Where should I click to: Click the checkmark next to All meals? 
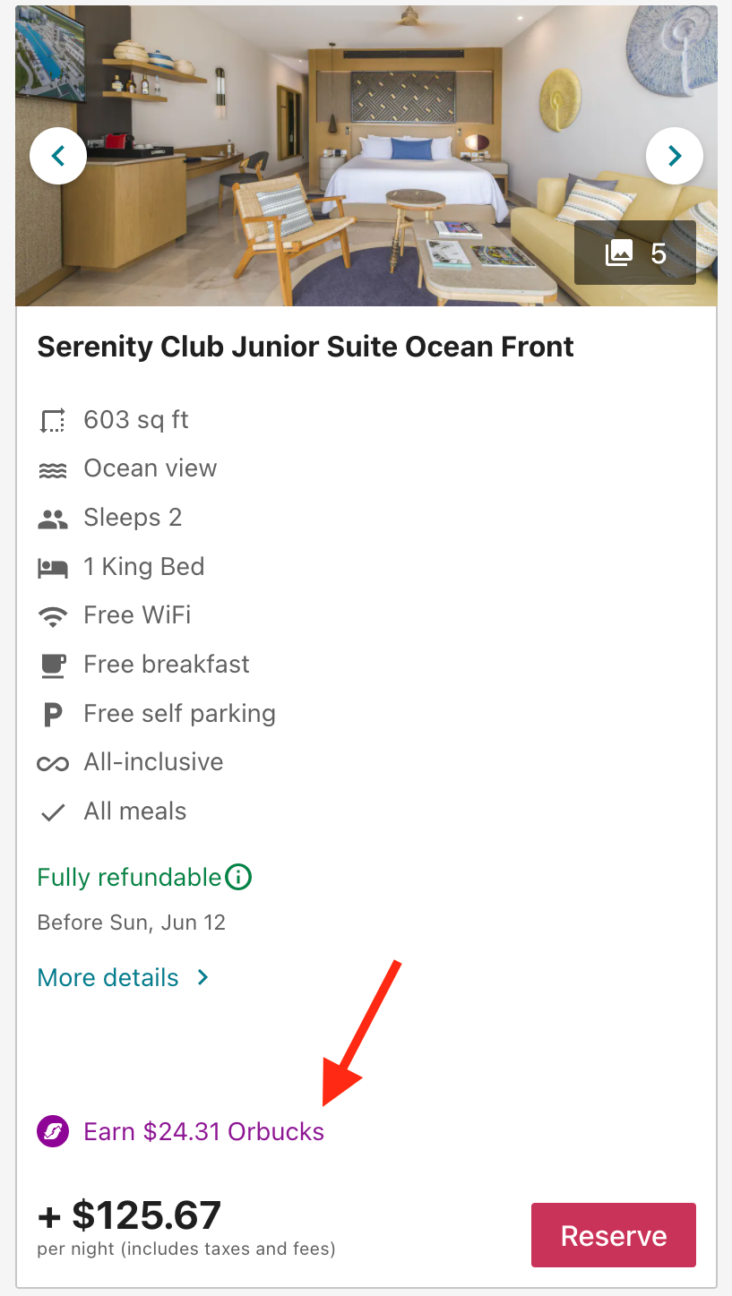pyautogui.click(x=52, y=811)
